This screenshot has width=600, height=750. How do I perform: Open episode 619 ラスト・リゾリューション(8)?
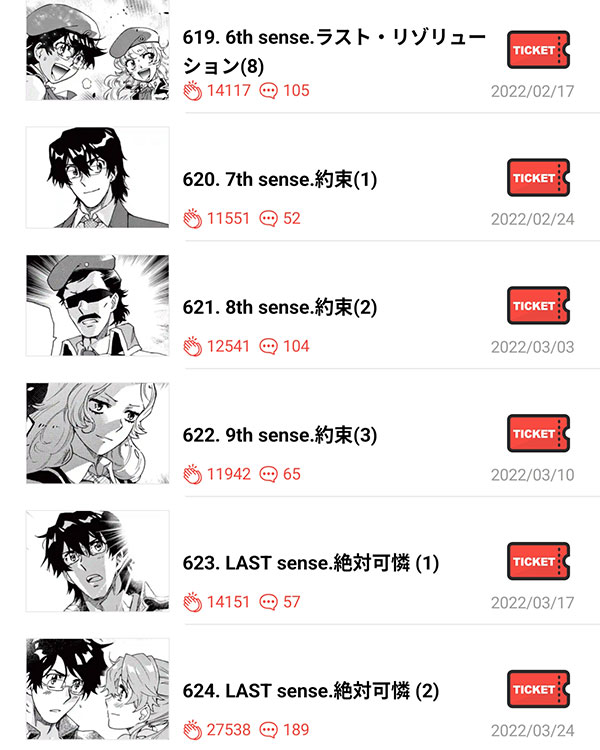[334, 50]
